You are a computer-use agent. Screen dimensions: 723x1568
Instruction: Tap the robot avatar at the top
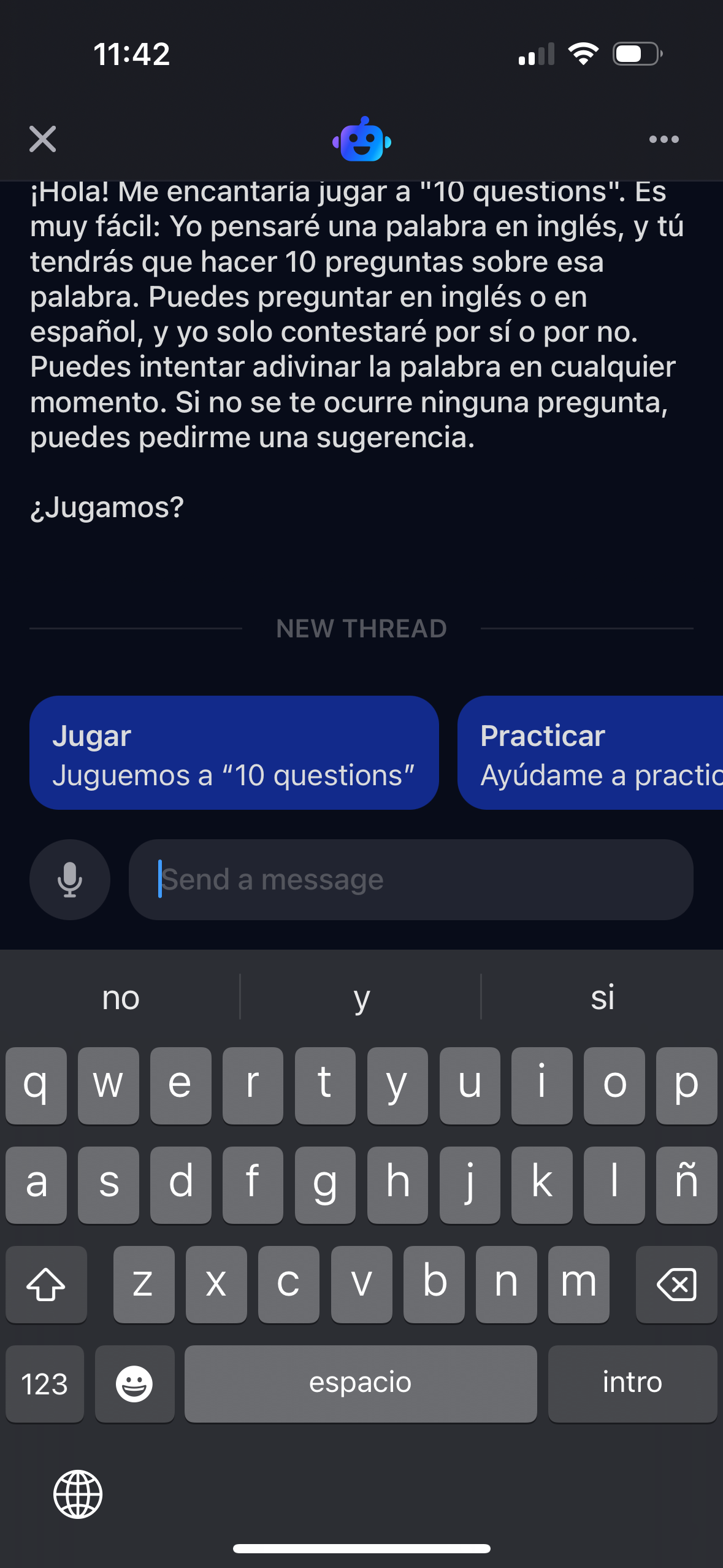pyautogui.click(x=361, y=140)
